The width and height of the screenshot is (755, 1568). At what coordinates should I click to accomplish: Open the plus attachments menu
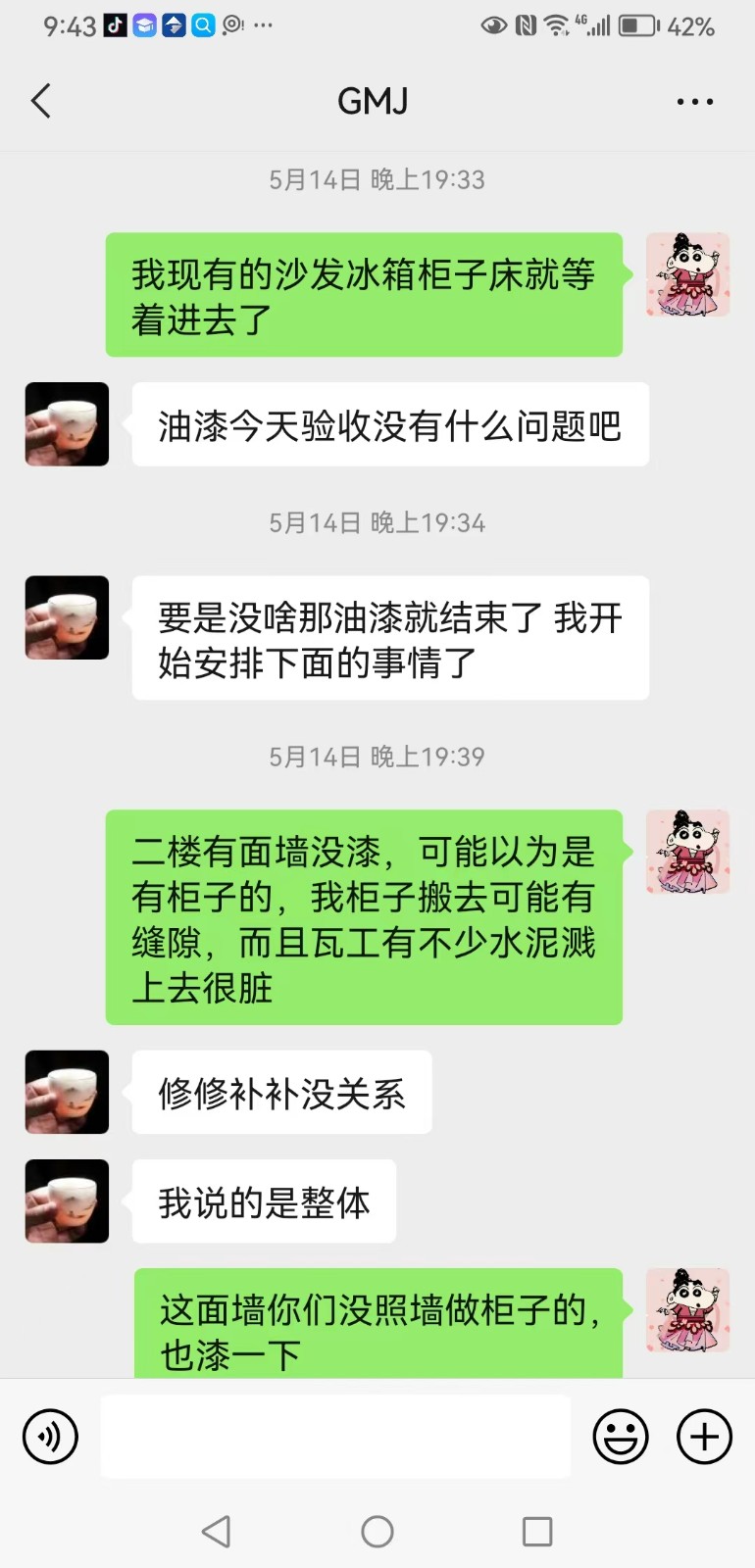(x=704, y=1437)
